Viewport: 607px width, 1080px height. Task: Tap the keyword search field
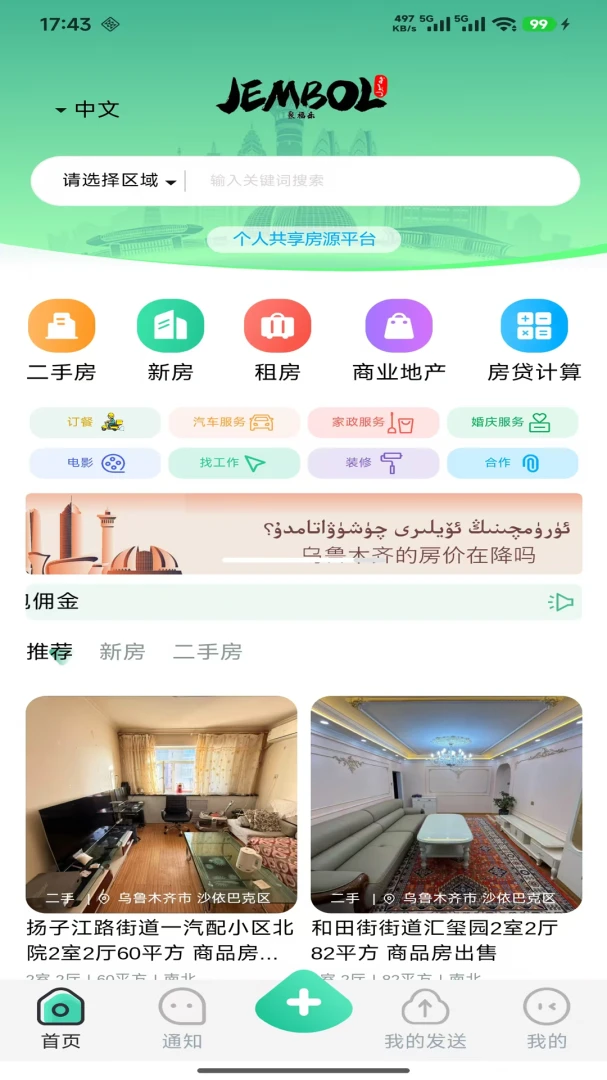coord(382,180)
